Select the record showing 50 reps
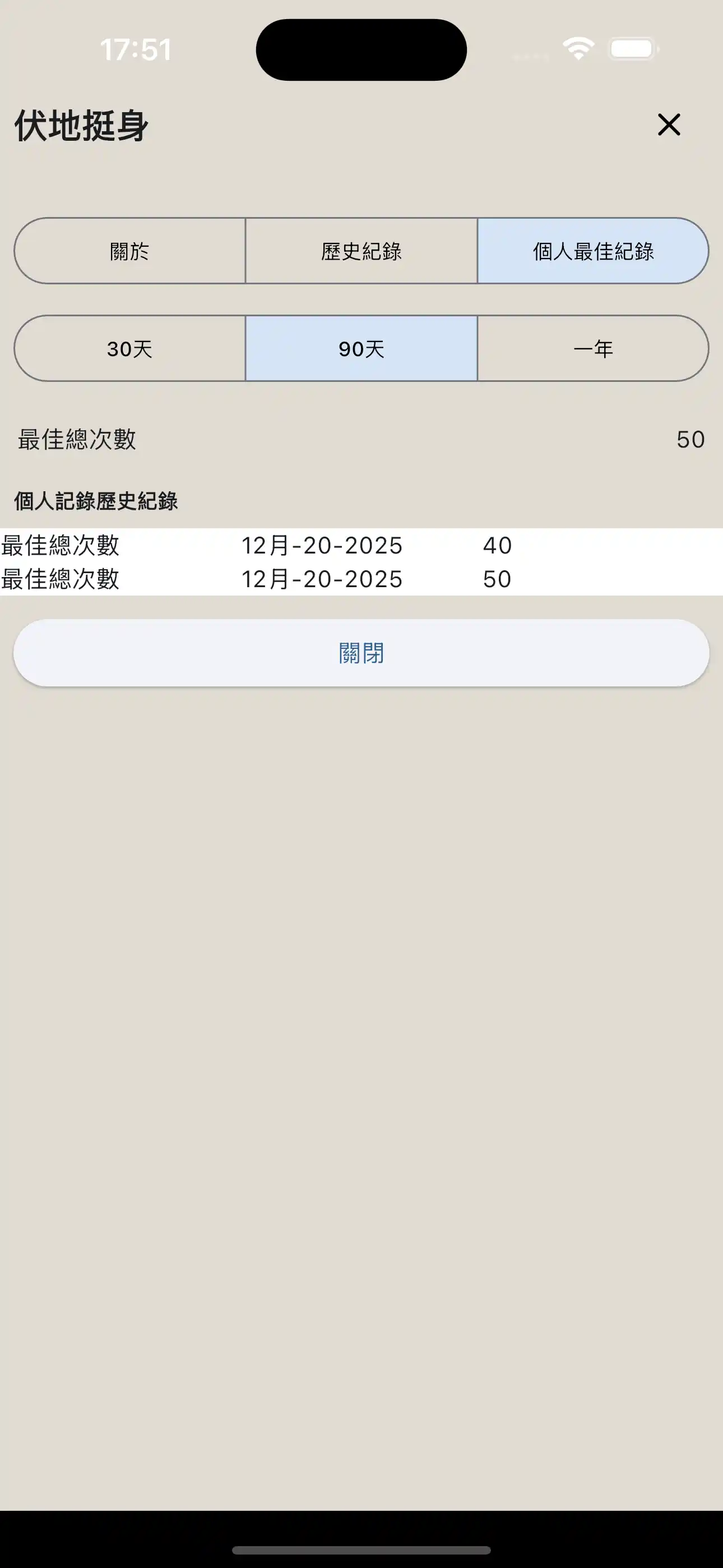Image resolution: width=723 pixels, height=1568 pixels. pyautogui.click(x=361, y=579)
